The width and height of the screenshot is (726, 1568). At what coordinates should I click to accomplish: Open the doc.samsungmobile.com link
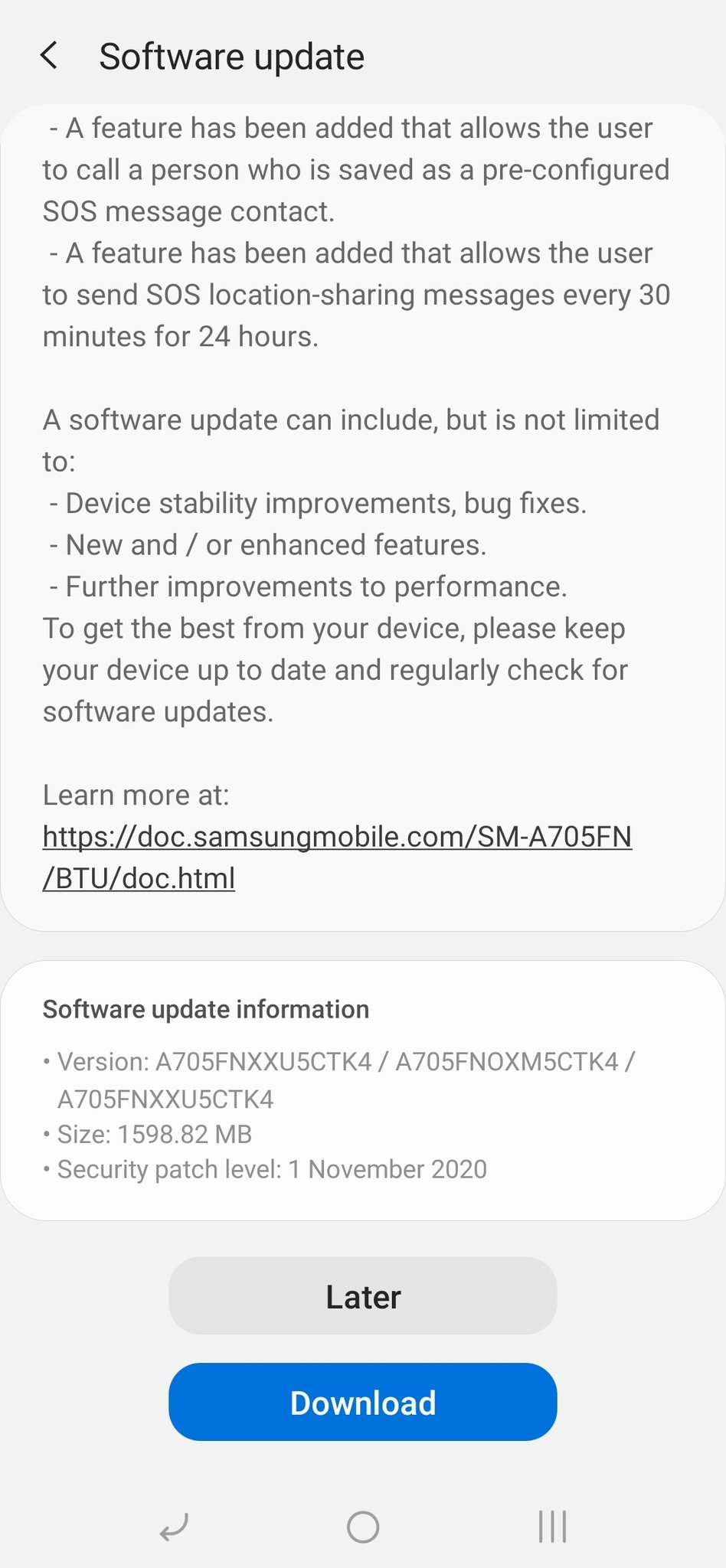[x=337, y=837]
